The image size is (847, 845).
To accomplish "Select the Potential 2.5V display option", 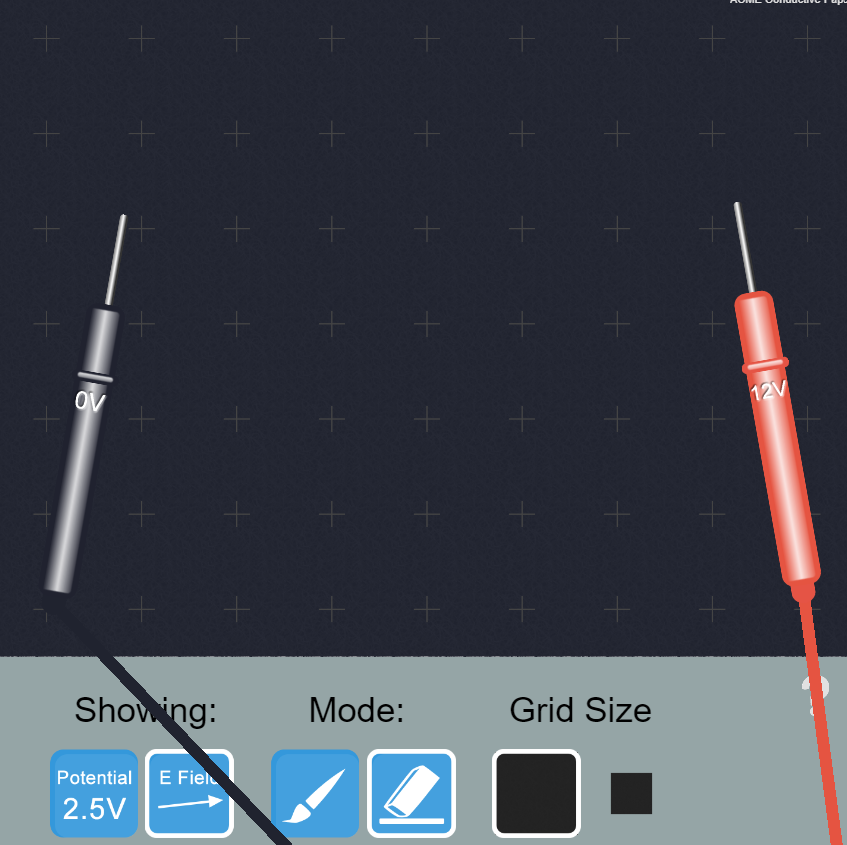I will tap(94, 793).
